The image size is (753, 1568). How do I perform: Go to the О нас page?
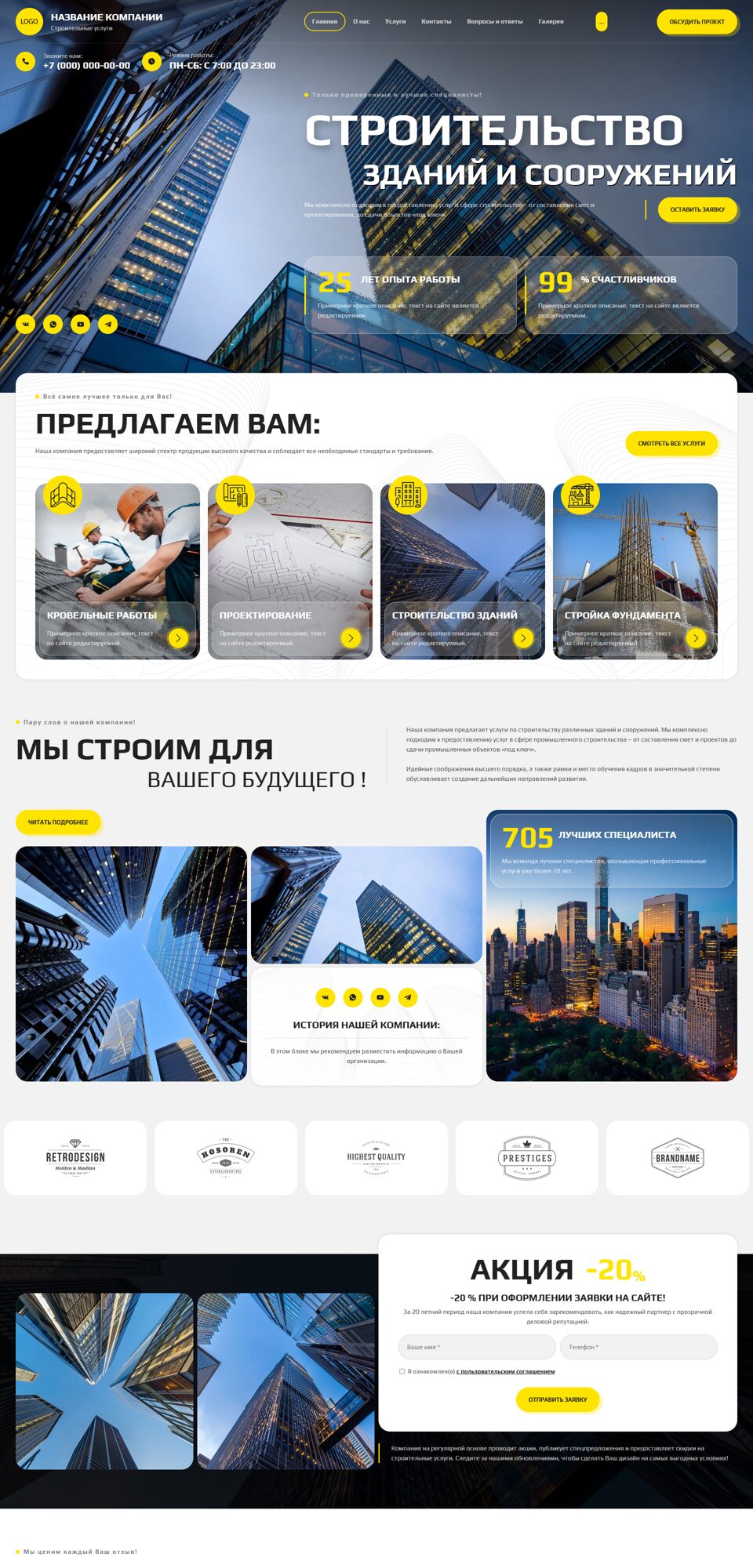tap(361, 21)
